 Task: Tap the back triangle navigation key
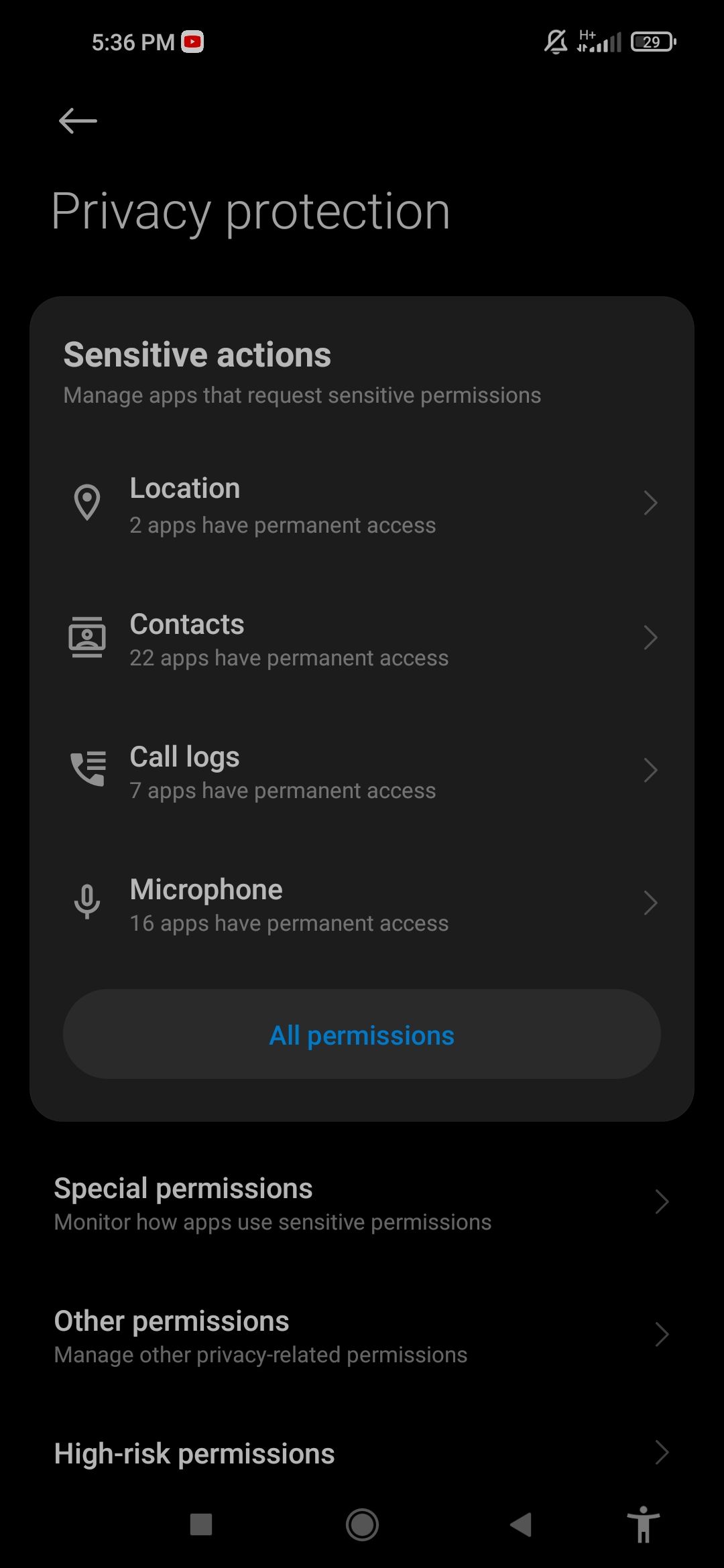click(x=522, y=1525)
